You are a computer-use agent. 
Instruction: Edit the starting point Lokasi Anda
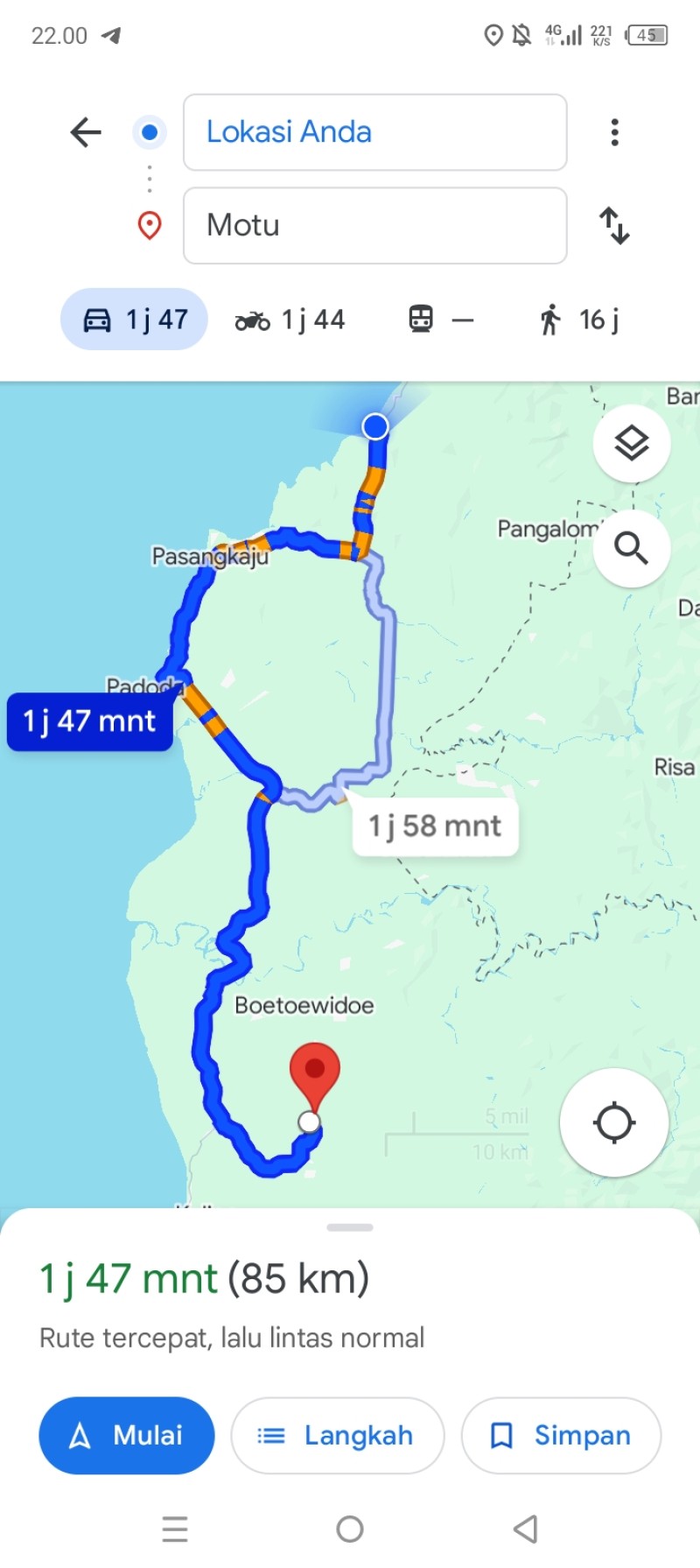(x=374, y=132)
